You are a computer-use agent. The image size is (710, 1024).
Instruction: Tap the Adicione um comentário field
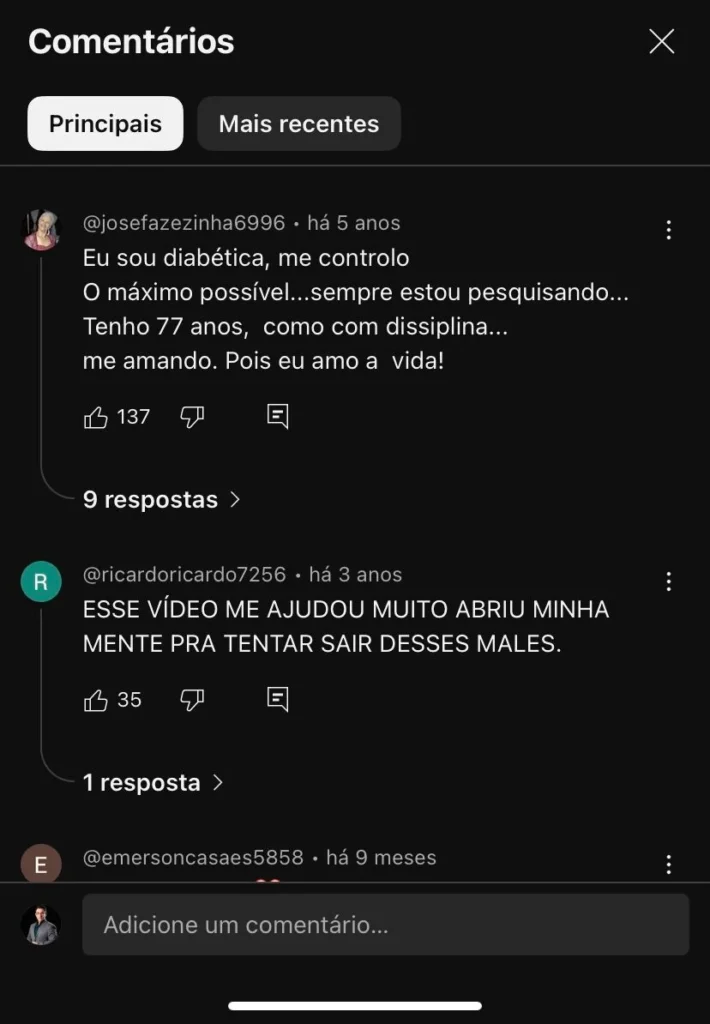(385, 925)
